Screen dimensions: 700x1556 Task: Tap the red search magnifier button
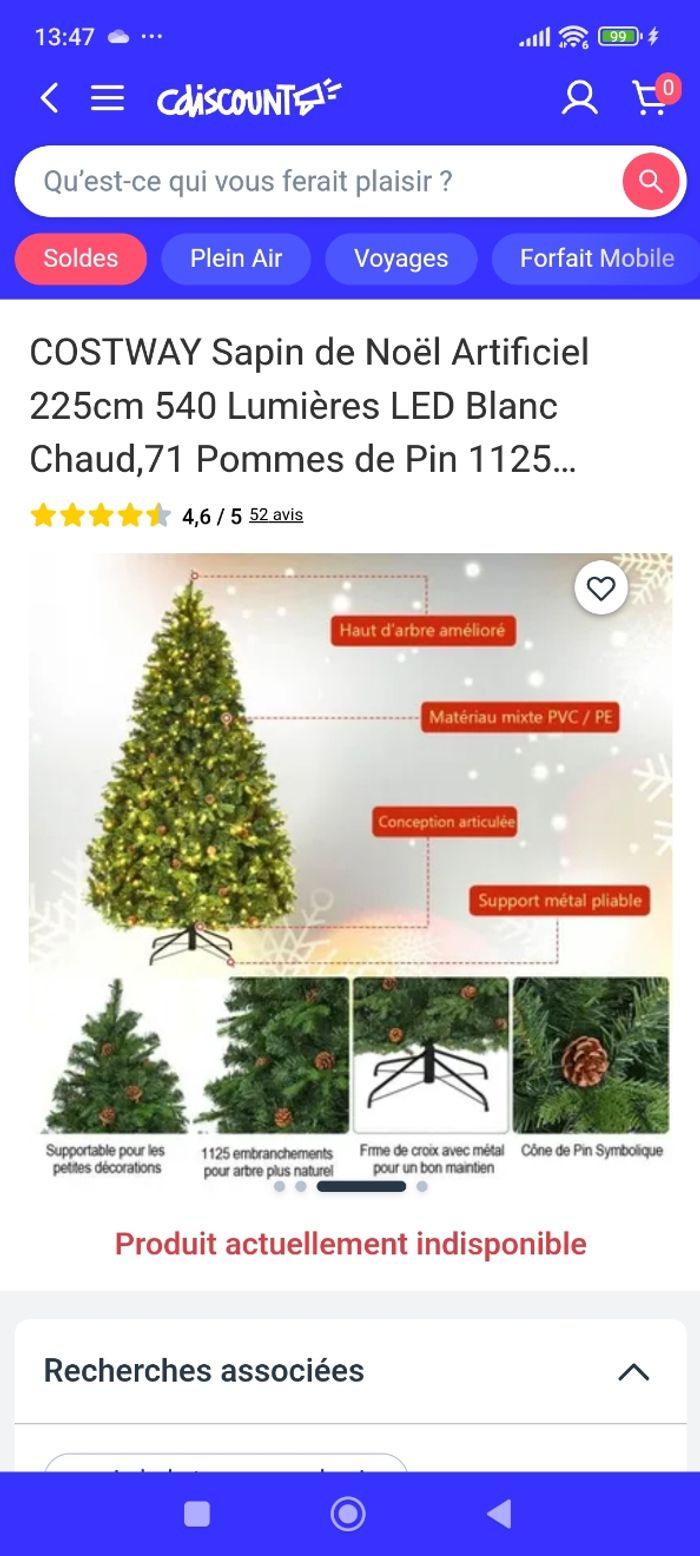point(651,181)
